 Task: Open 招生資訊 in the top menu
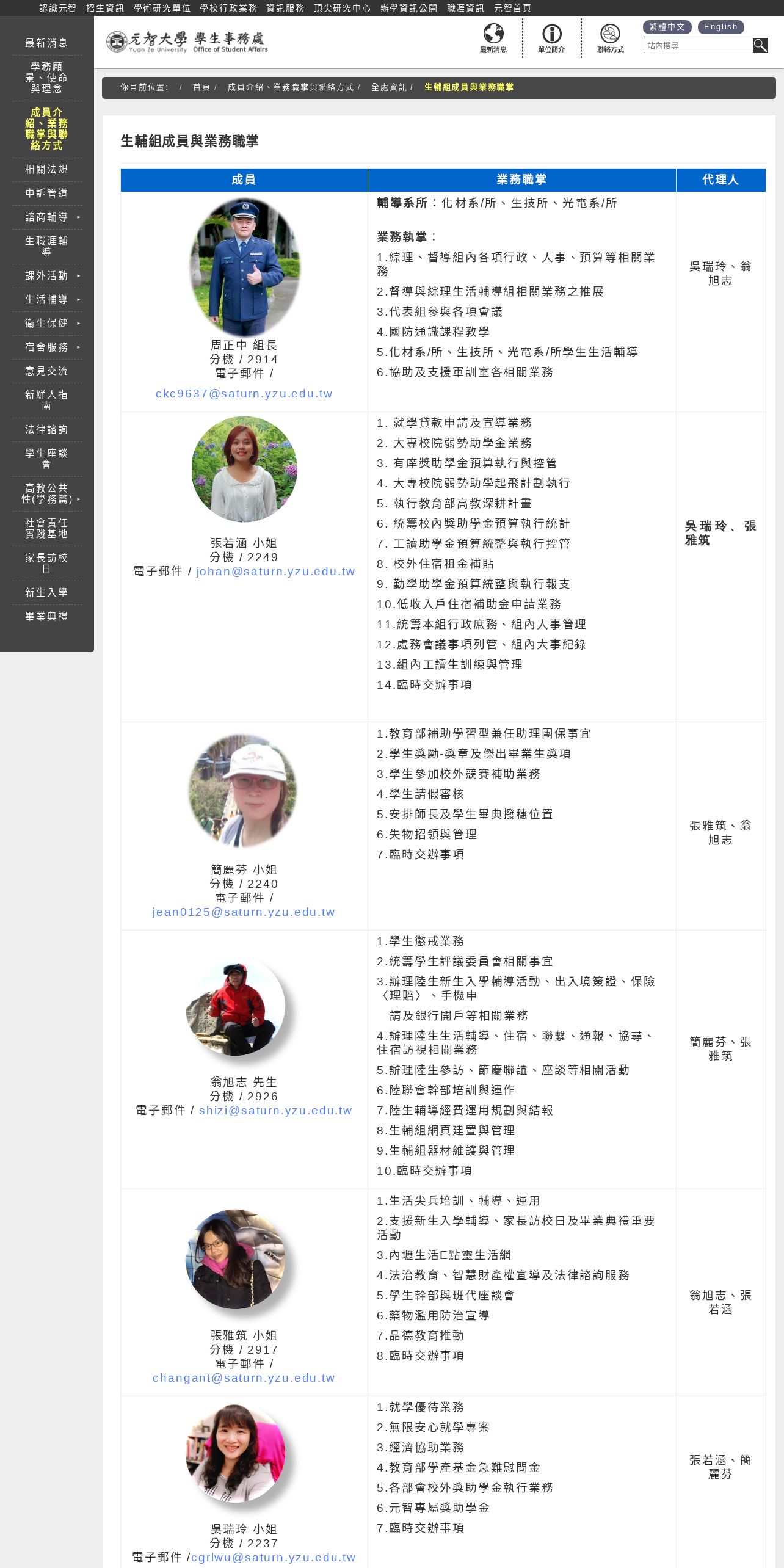(x=105, y=8)
